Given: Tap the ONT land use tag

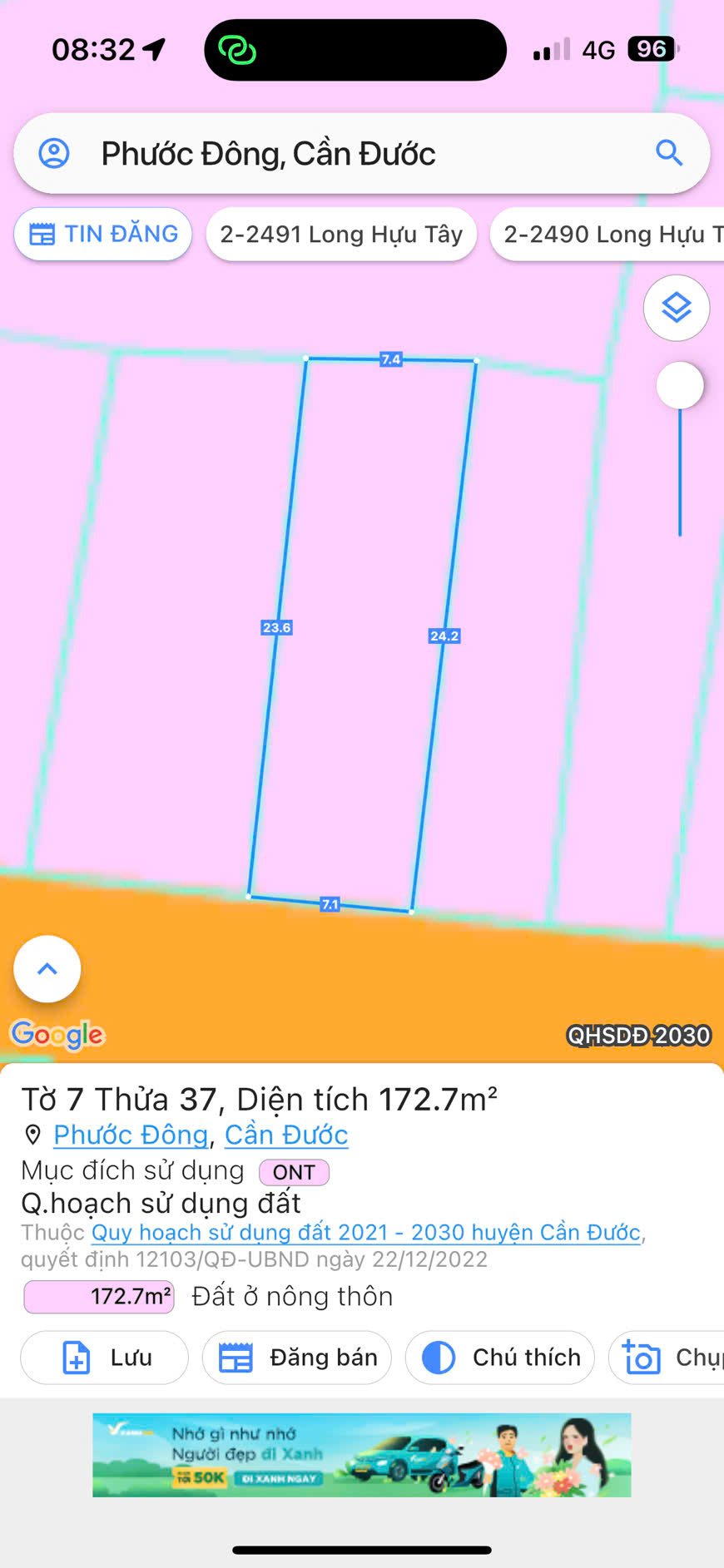Looking at the screenshot, I should pyautogui.click(x=294, y=1172).
